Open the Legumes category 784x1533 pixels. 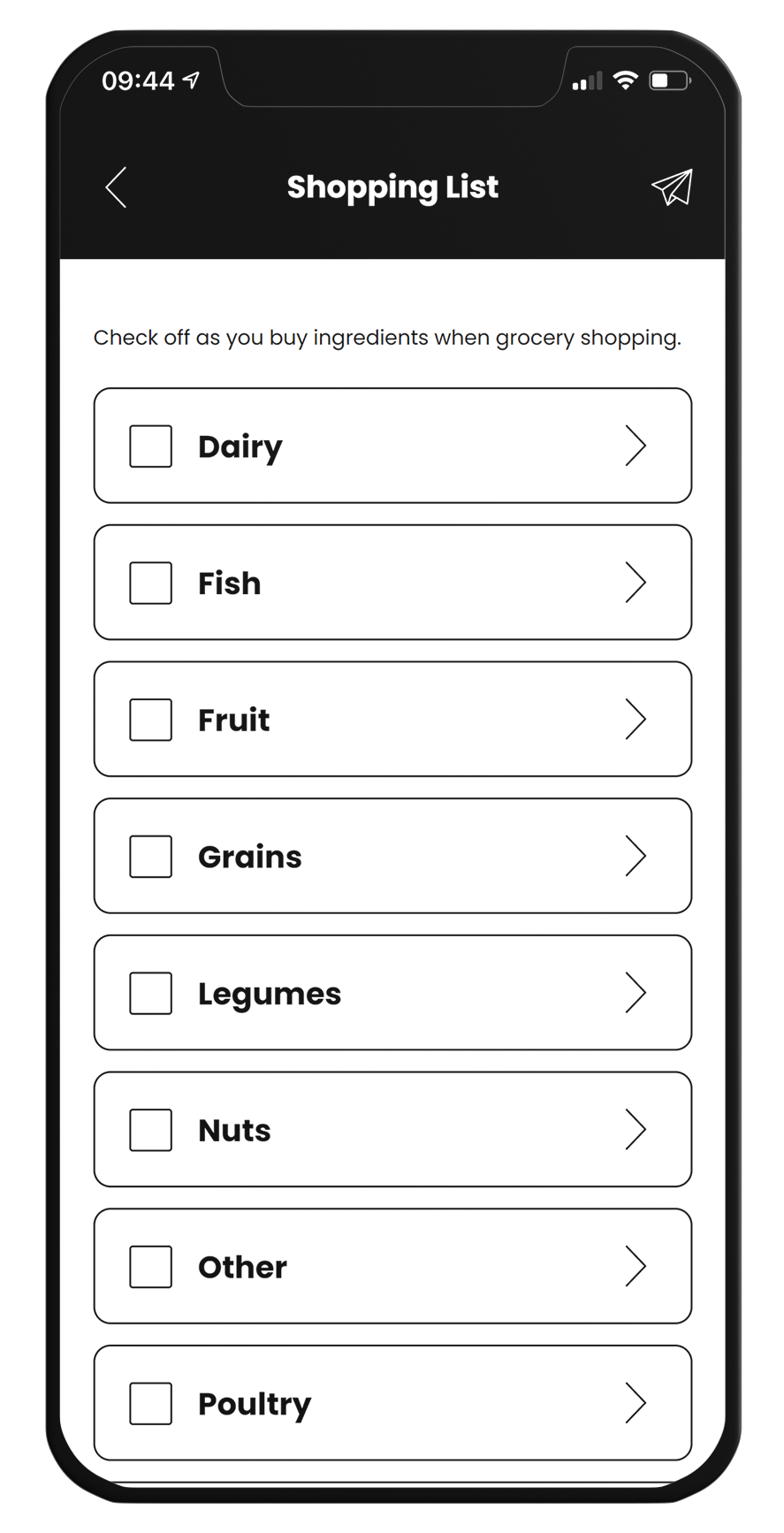[x=392, y=993]
